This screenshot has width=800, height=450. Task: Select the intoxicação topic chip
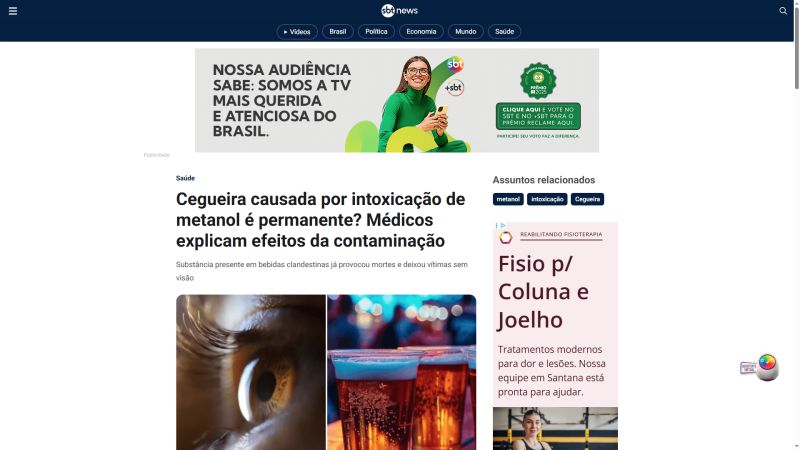(x=547, y=199)
